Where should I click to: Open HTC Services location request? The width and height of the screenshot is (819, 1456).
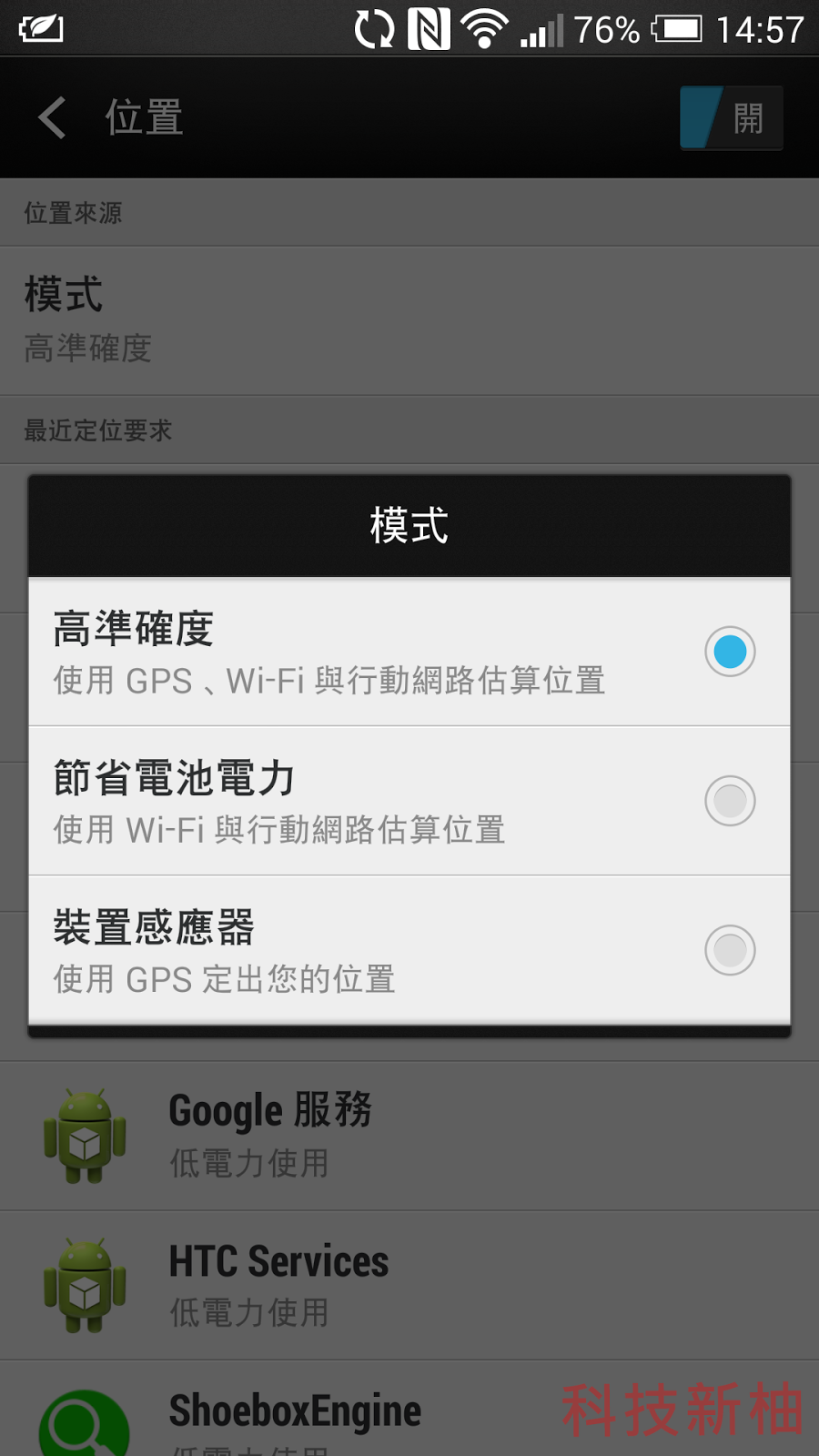coord(409,1285)
